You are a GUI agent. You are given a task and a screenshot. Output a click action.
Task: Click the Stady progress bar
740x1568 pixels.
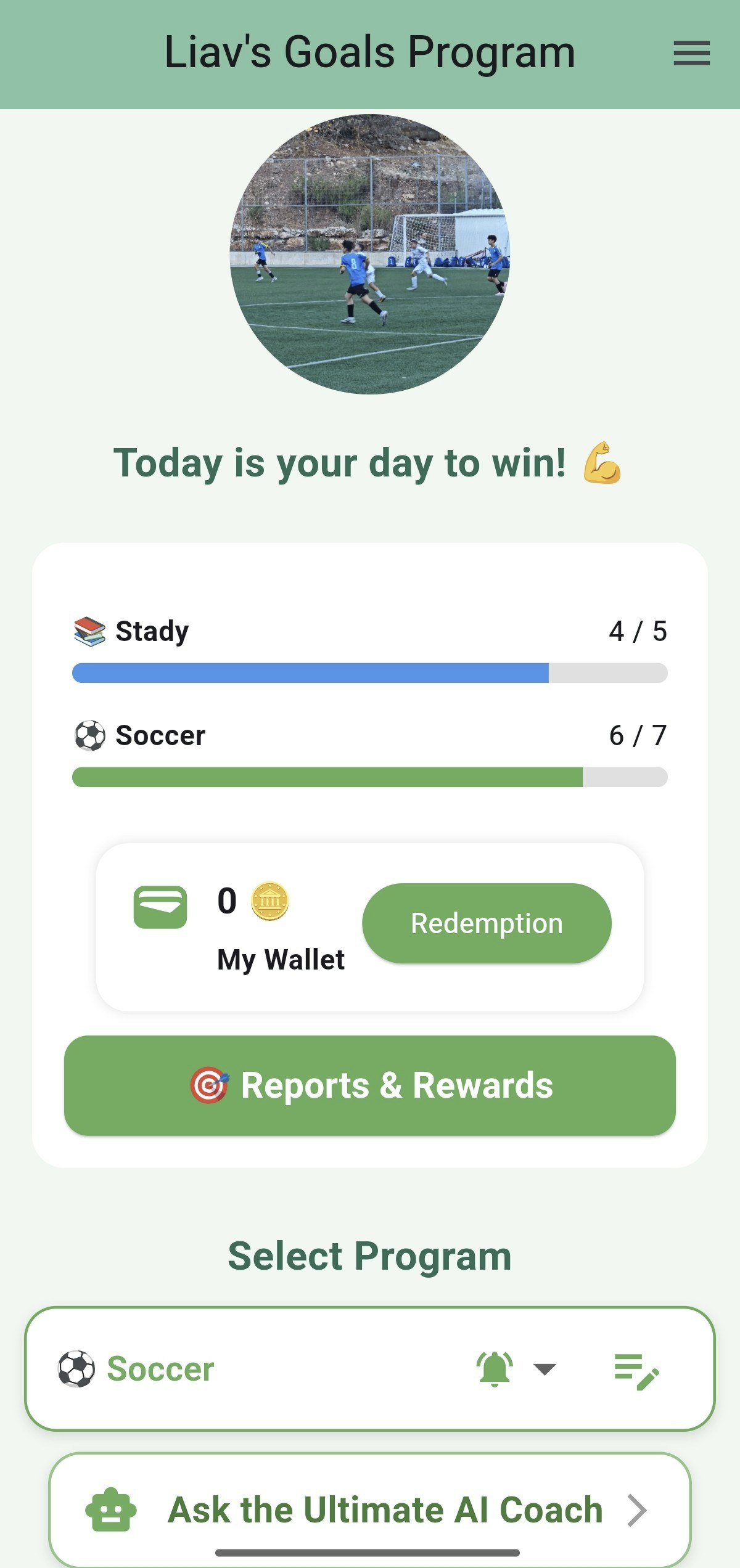pyautogui.click(x=370, y=672)
